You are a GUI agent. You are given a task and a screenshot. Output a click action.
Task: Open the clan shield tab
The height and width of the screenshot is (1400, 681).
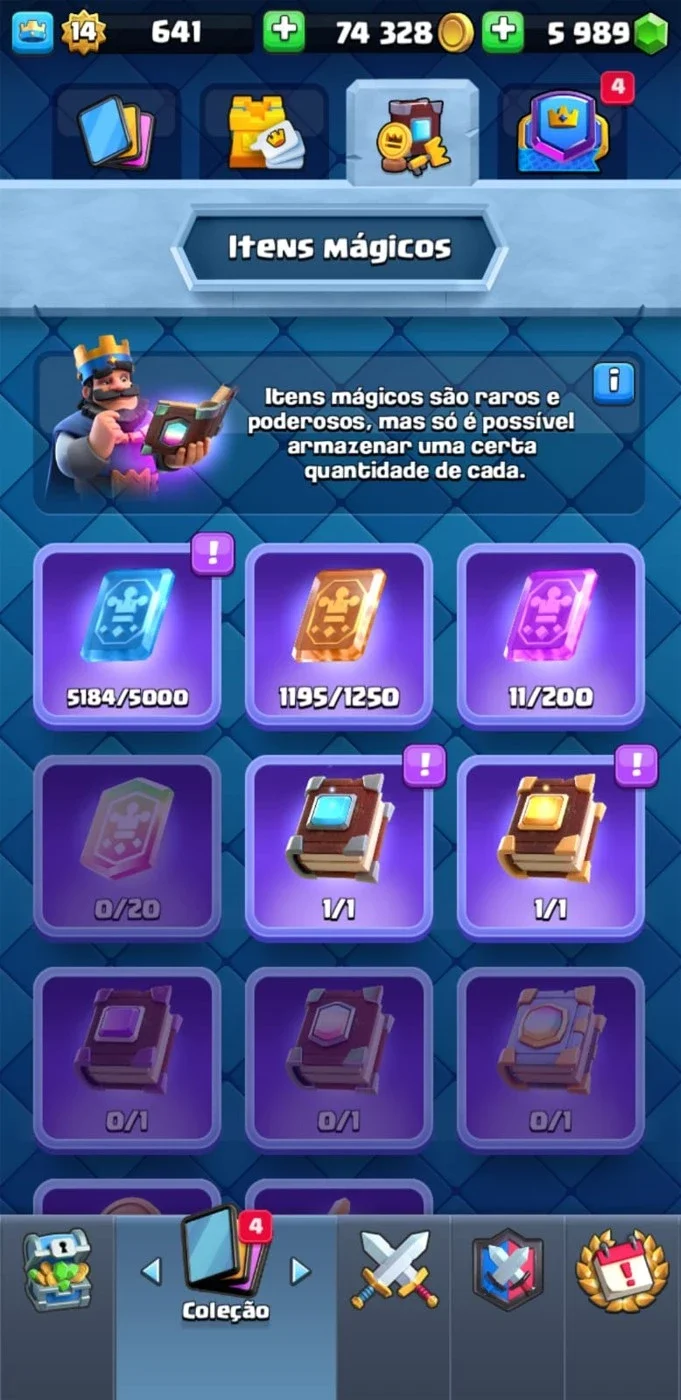(508, 1270)
